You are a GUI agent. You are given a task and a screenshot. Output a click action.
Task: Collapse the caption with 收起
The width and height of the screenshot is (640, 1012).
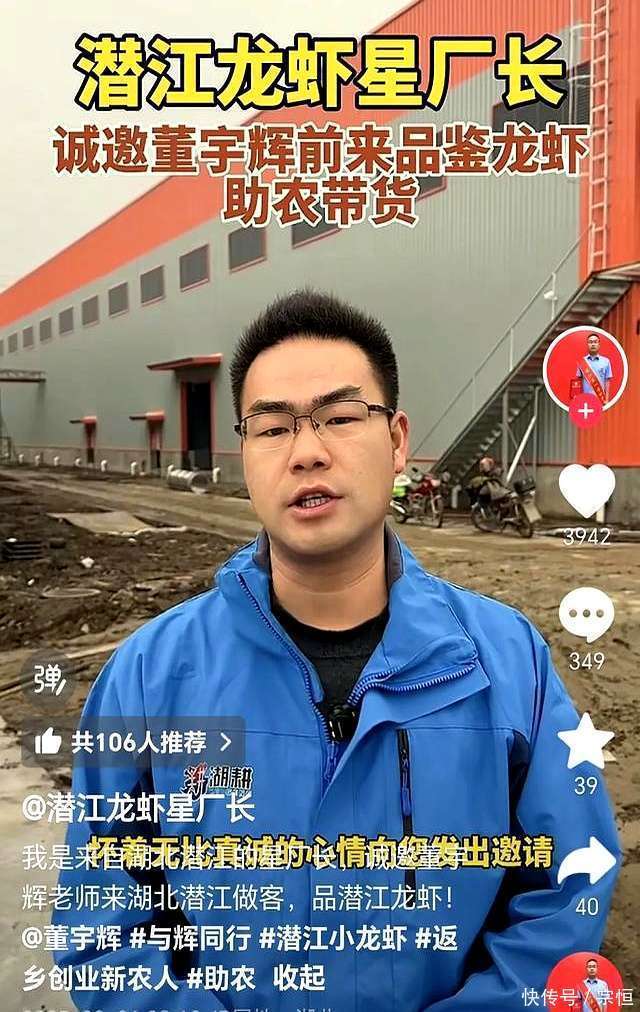(x=299, y=977)
